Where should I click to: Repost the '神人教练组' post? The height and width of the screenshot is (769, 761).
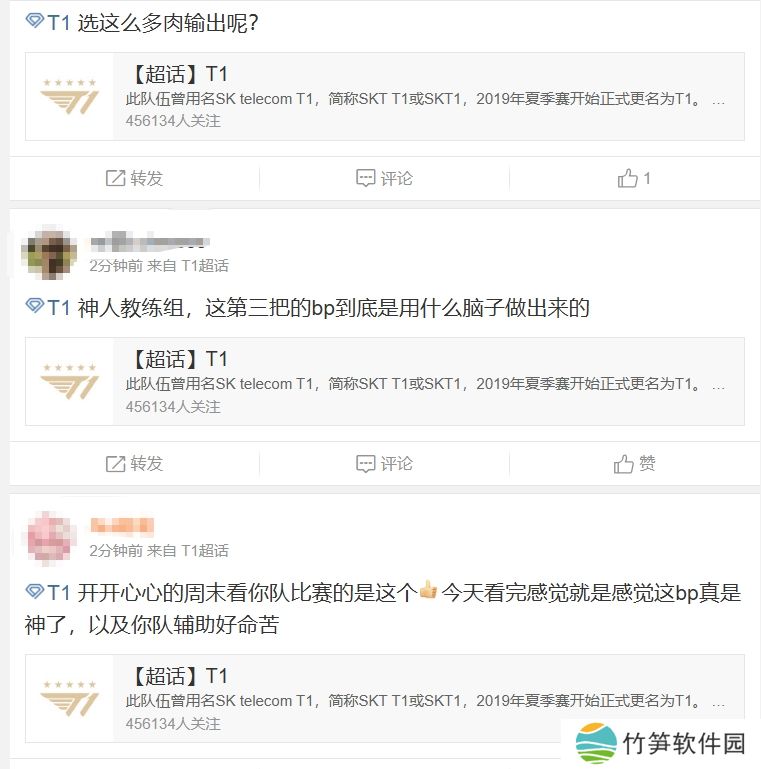click(134, 464)
